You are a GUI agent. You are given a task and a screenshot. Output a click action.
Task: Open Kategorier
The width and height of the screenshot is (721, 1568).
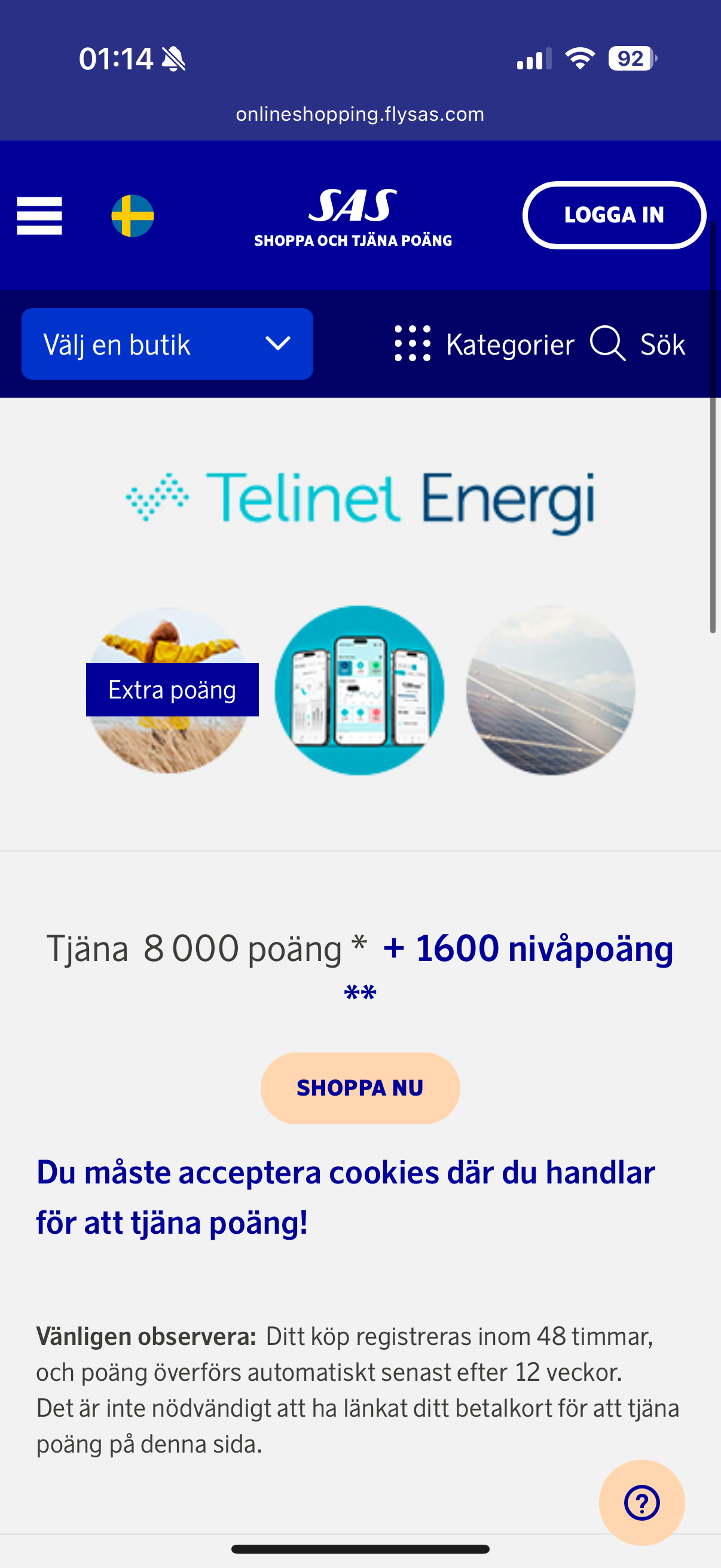(x=485, y=344)
